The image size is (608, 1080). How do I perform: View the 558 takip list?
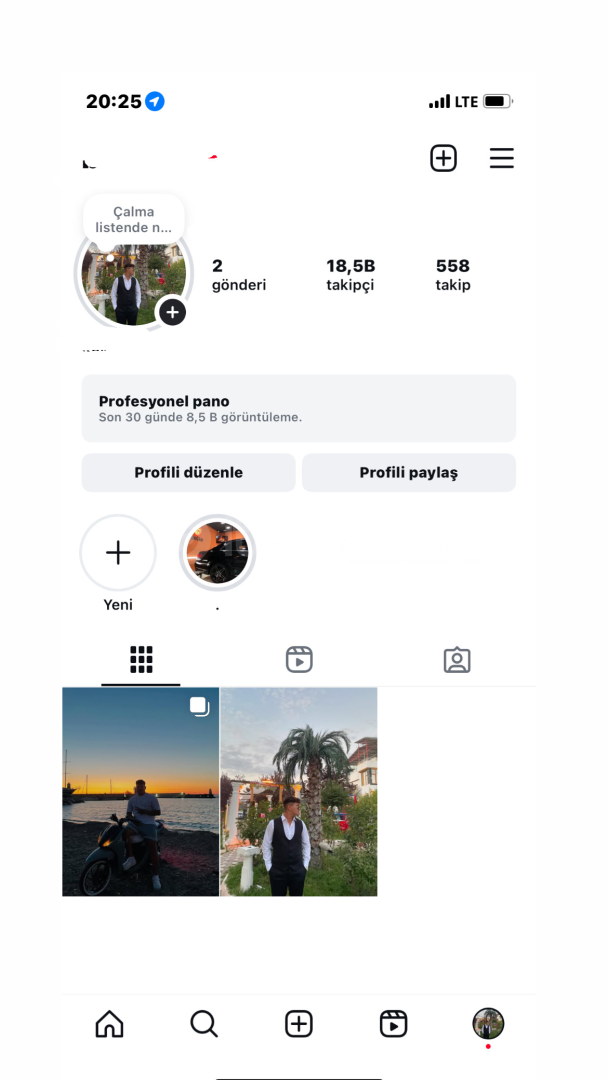[453, 275]
